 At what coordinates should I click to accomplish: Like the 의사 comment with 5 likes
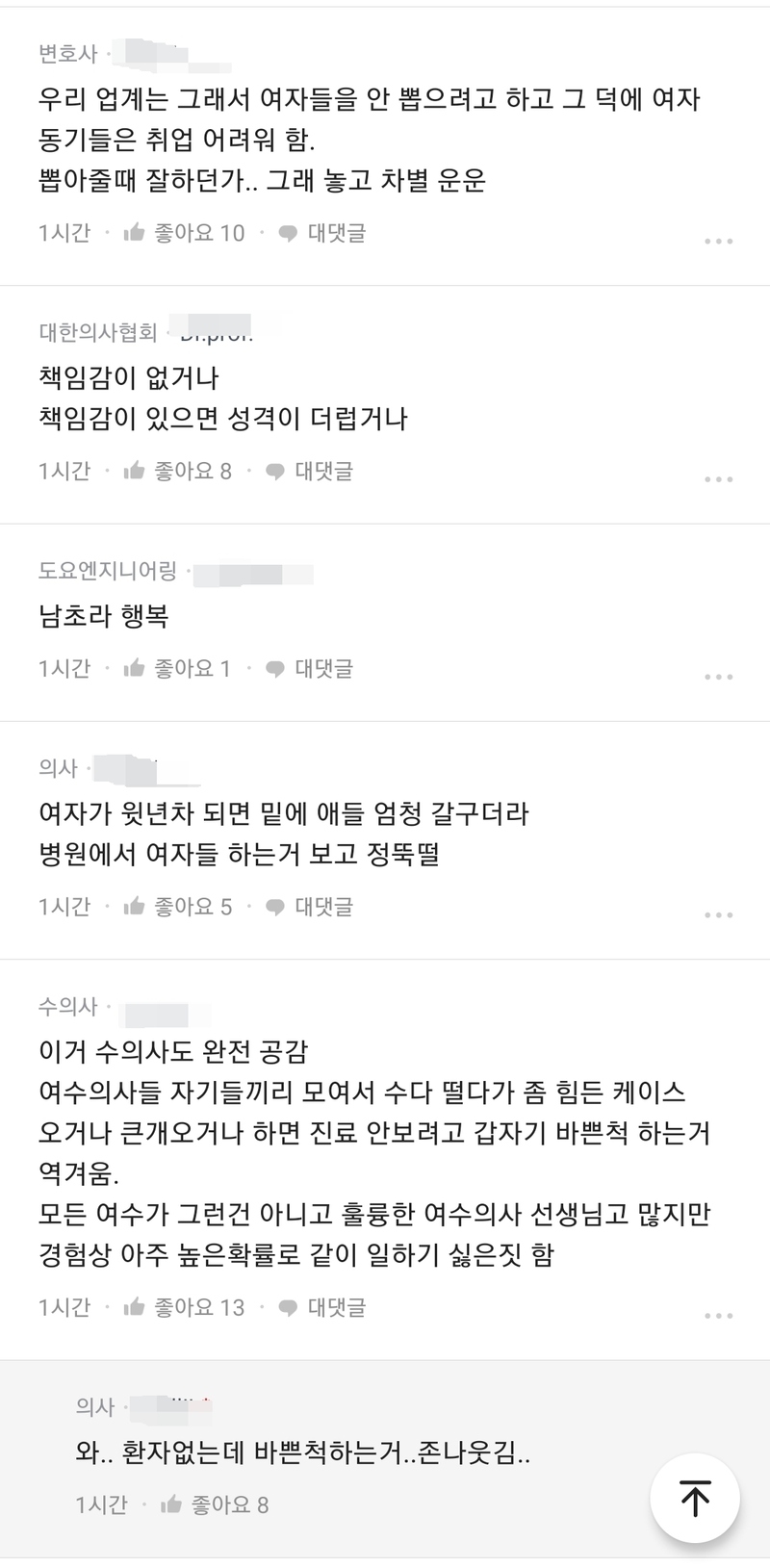[178, 906]
